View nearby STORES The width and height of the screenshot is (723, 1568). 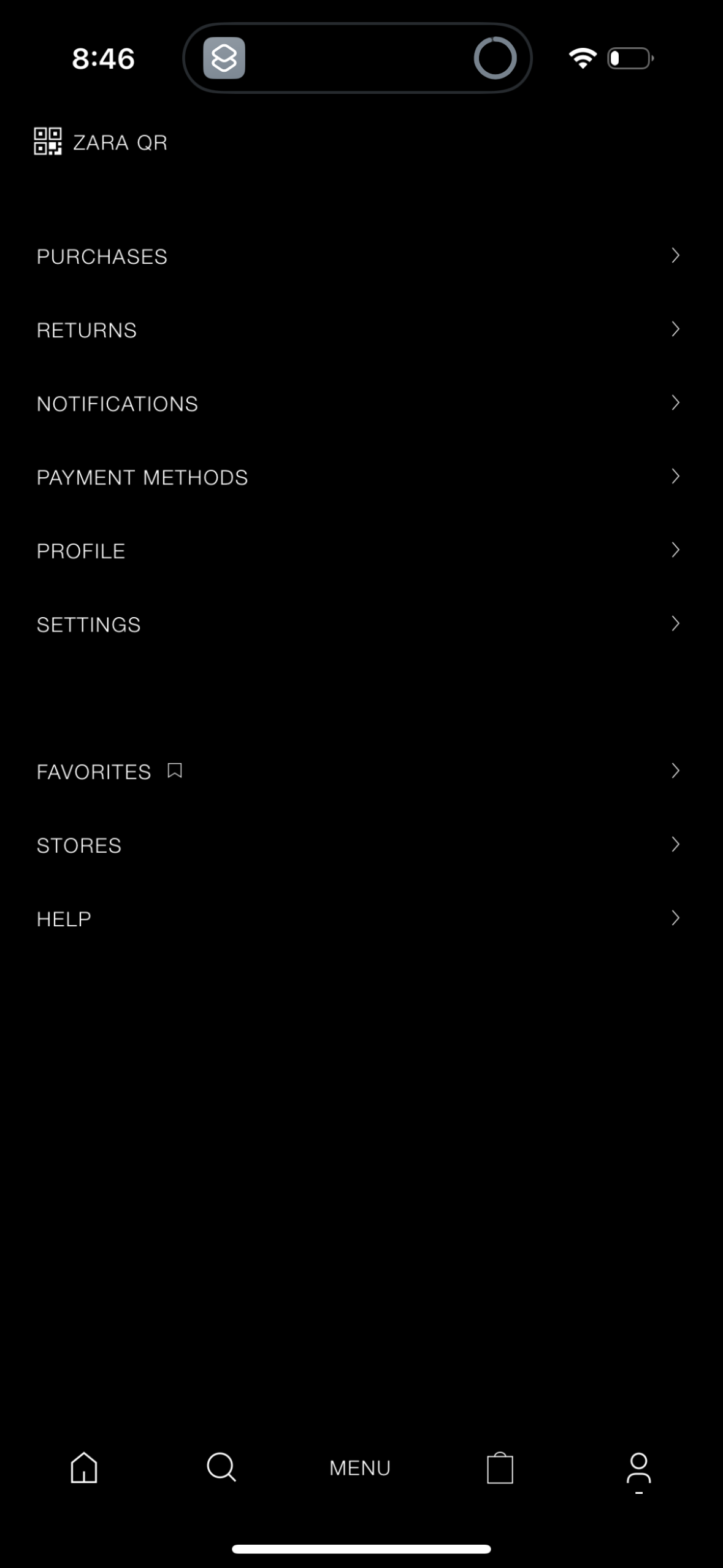(x=78, y=845)
